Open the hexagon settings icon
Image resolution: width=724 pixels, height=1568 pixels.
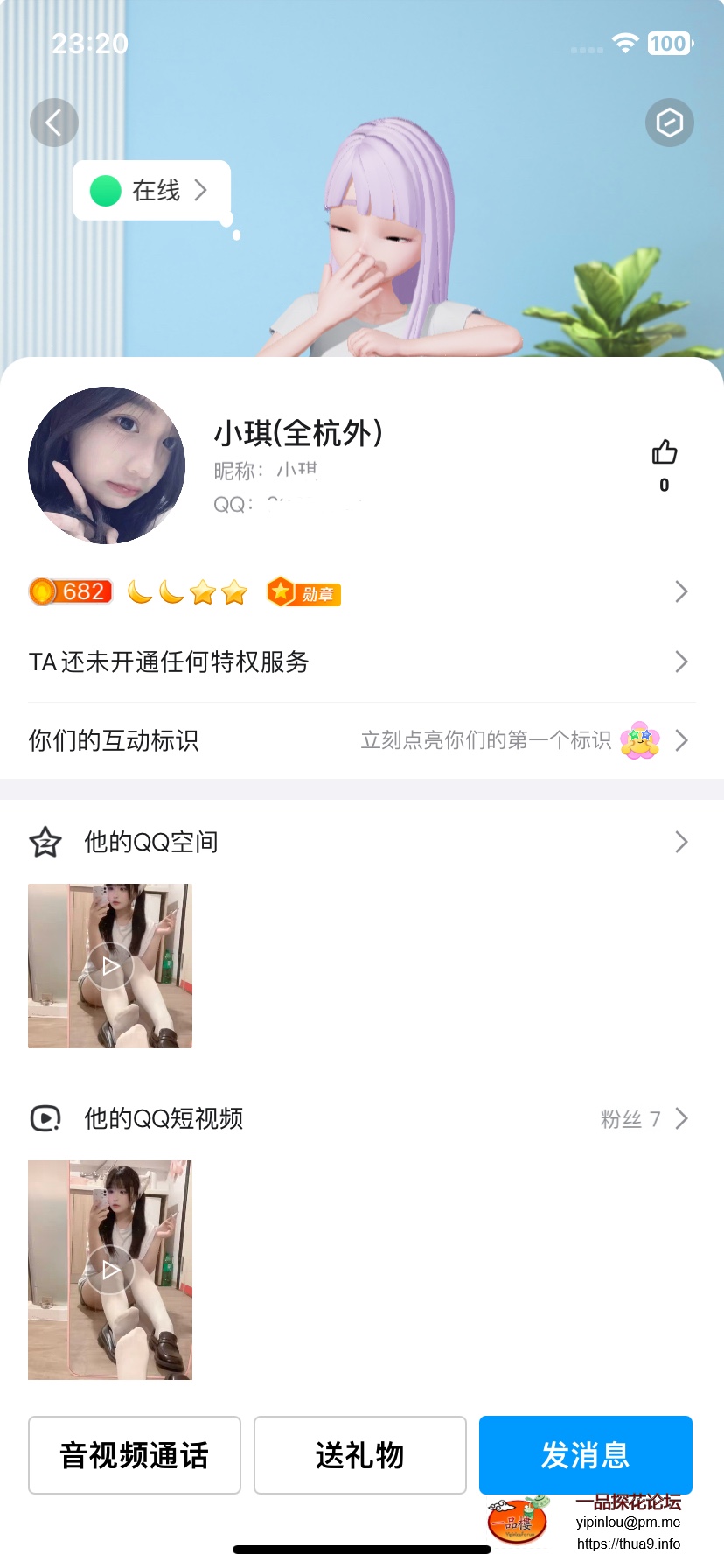pos(670,122)
